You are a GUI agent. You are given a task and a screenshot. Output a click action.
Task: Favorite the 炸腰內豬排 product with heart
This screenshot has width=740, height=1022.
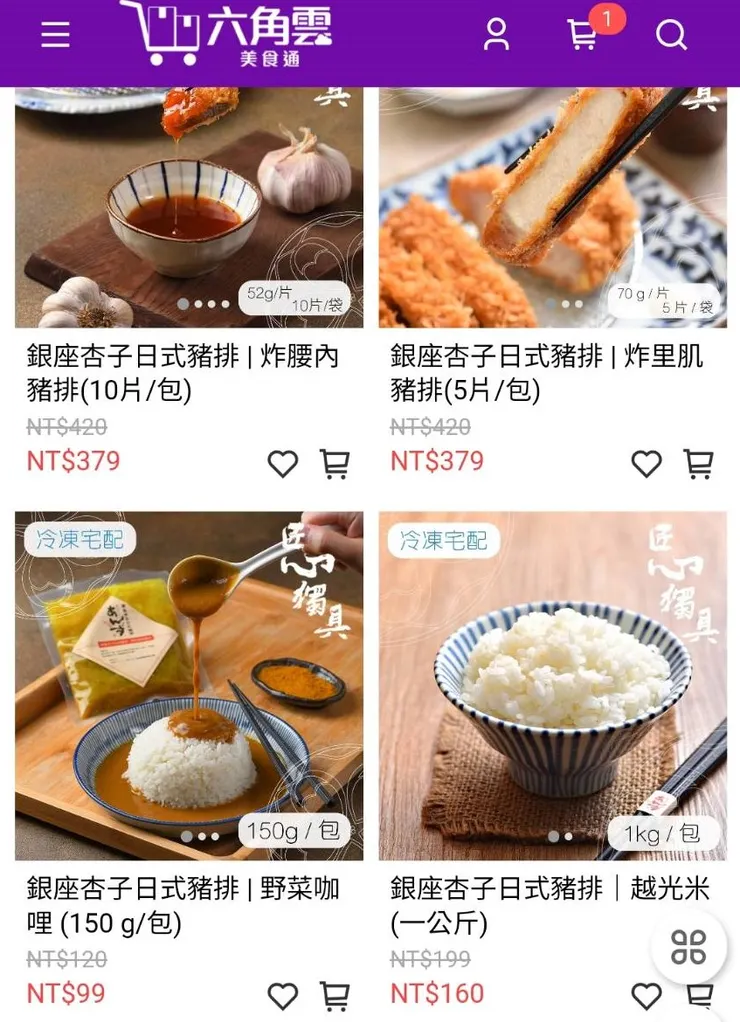click(x=283, y=464)
